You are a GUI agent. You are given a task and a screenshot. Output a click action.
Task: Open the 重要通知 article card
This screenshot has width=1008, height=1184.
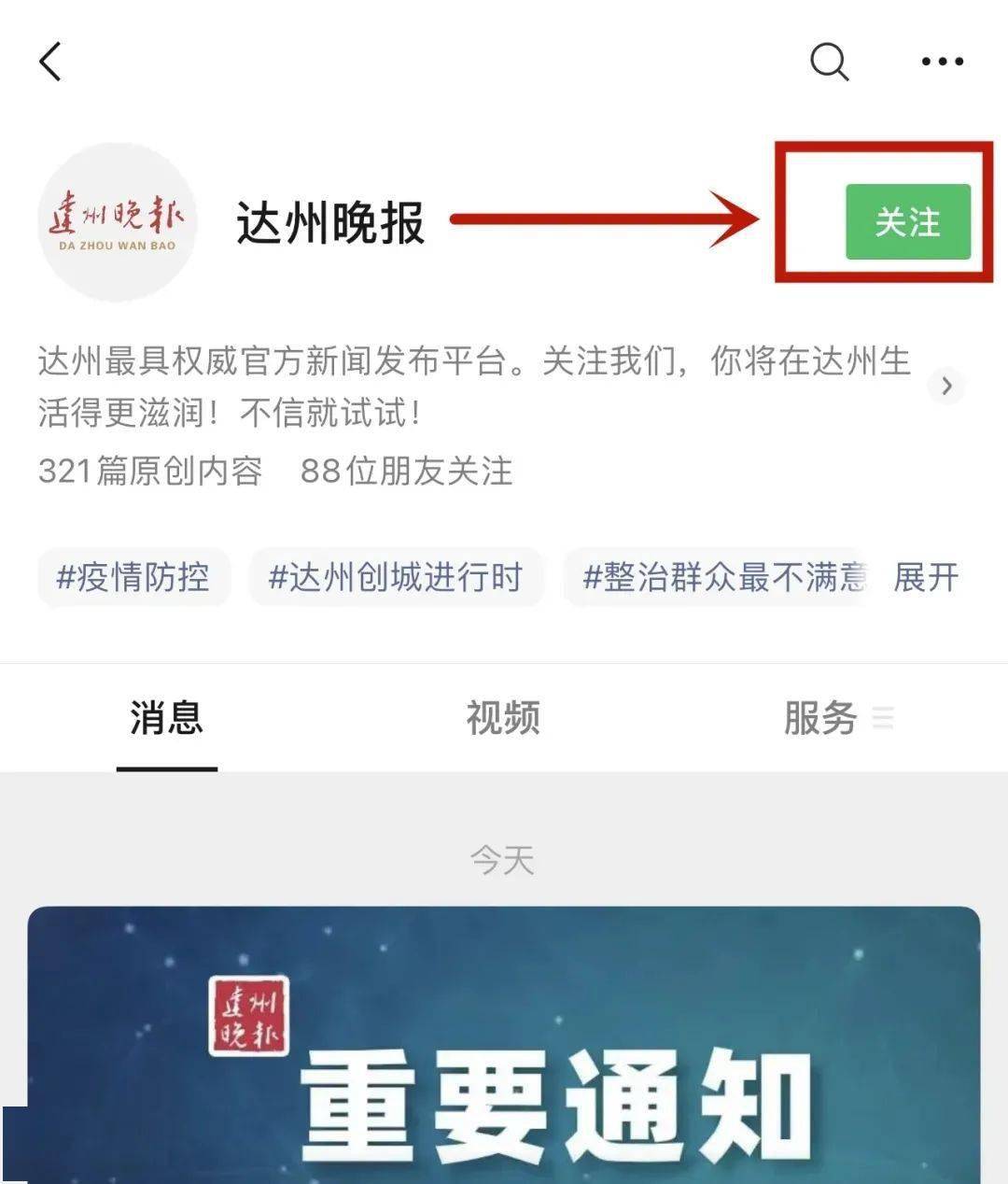coord(504,1046)
